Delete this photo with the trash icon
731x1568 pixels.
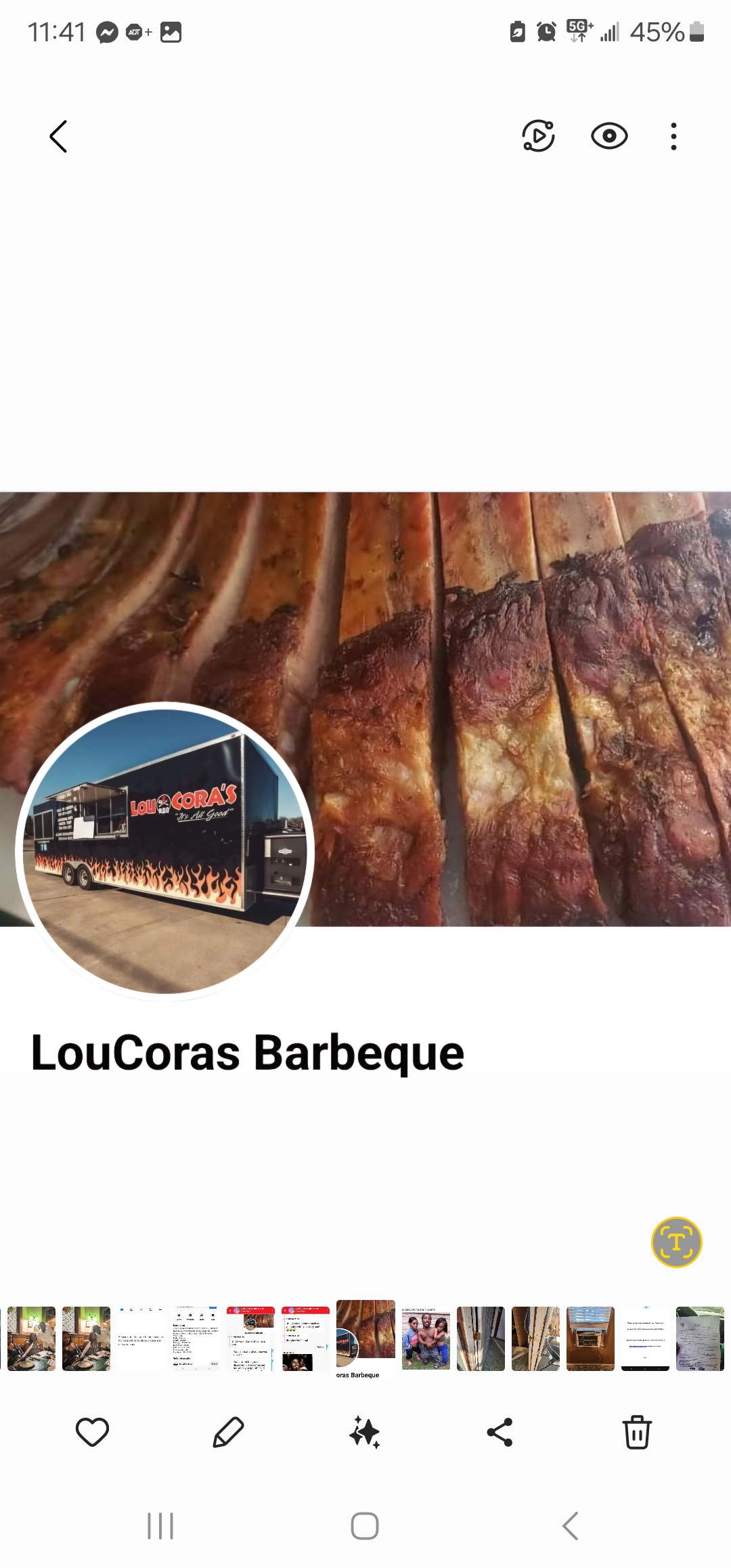637,1432
